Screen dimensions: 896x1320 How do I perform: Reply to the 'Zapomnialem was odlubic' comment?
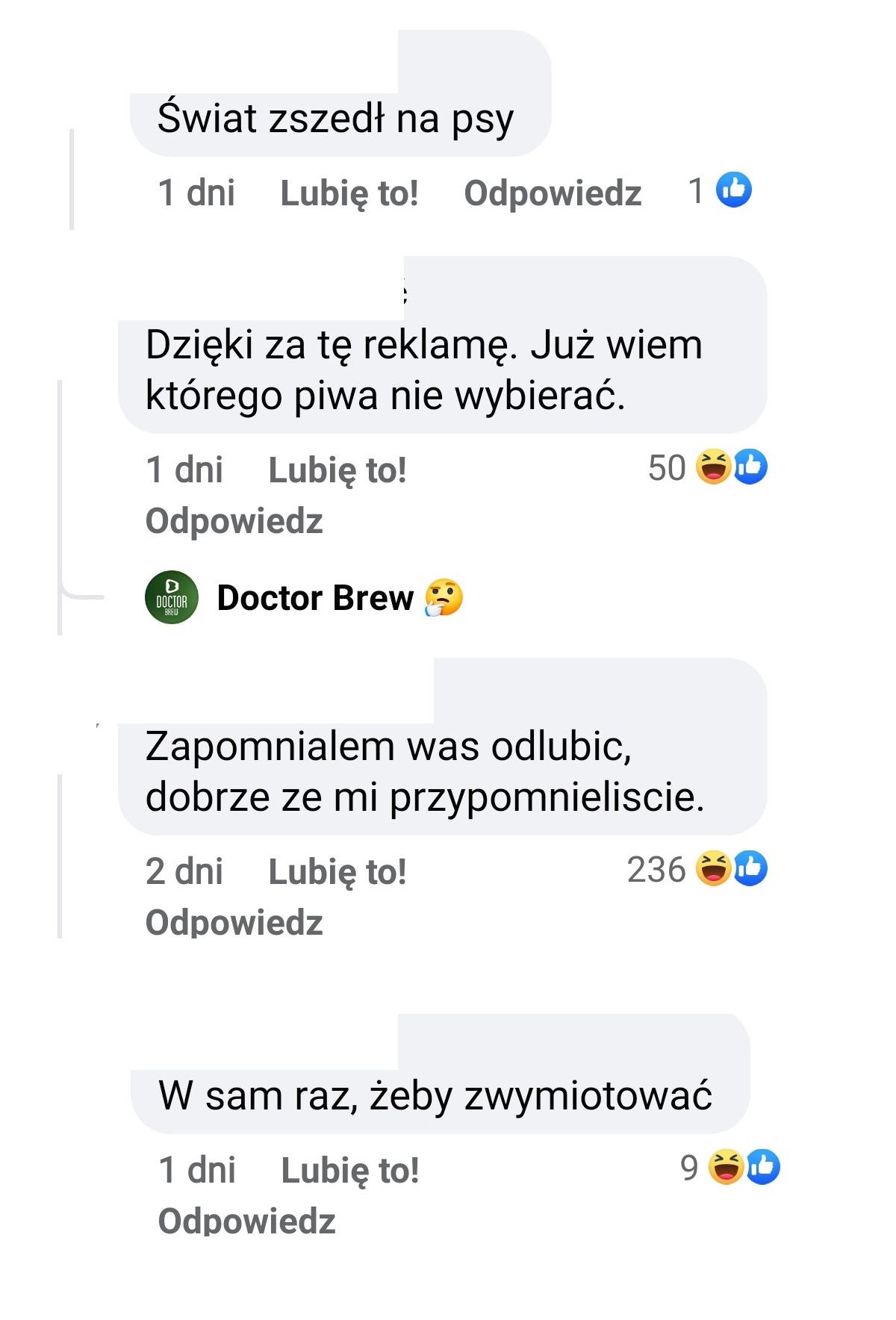coord(234,923)
